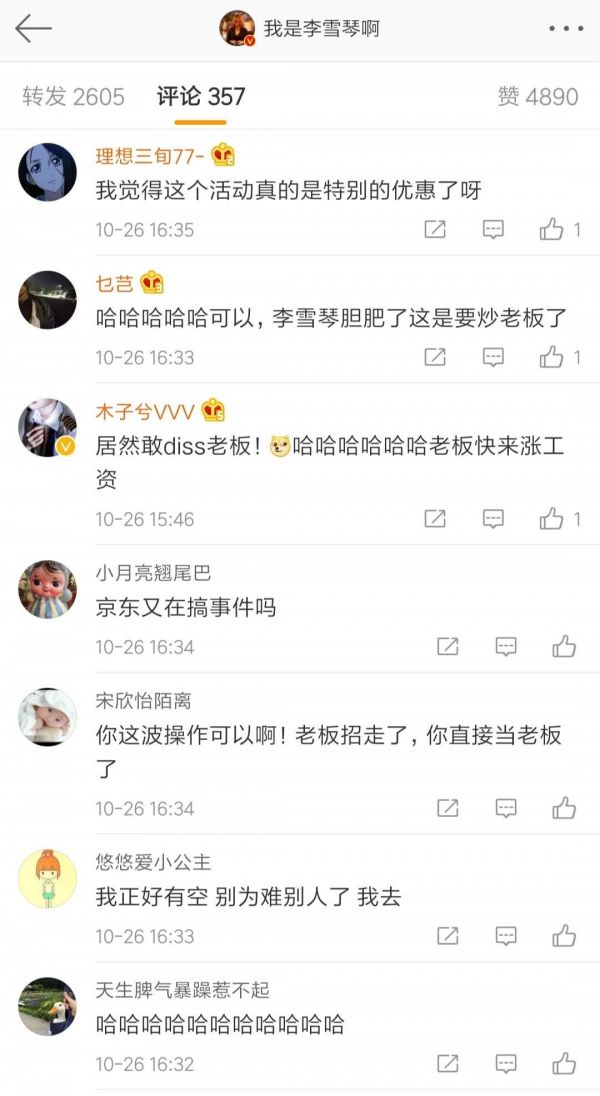Open the three-dot overflow menu

coord(565,29)
